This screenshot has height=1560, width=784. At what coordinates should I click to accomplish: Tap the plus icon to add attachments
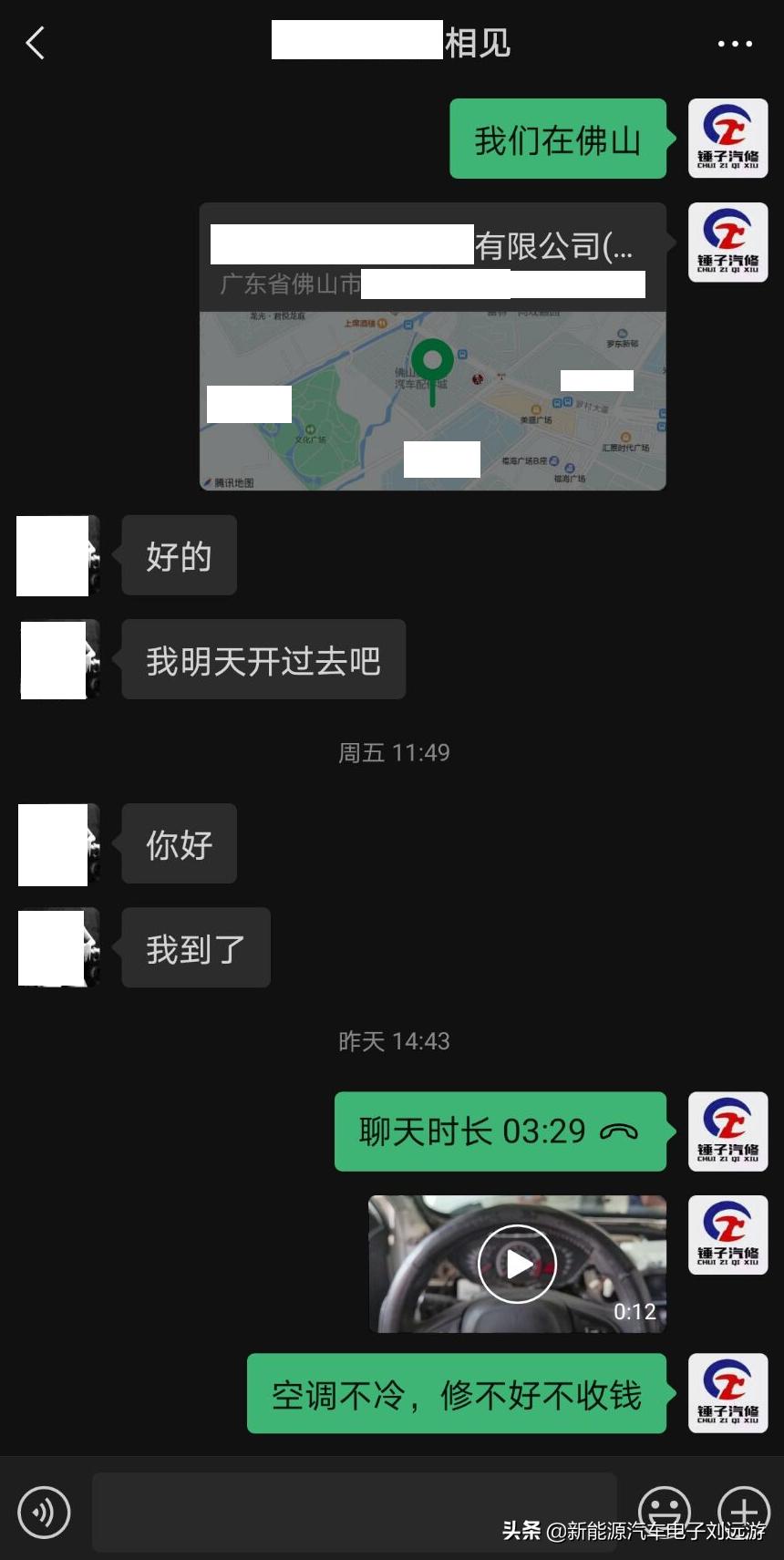coord(744,1511)
